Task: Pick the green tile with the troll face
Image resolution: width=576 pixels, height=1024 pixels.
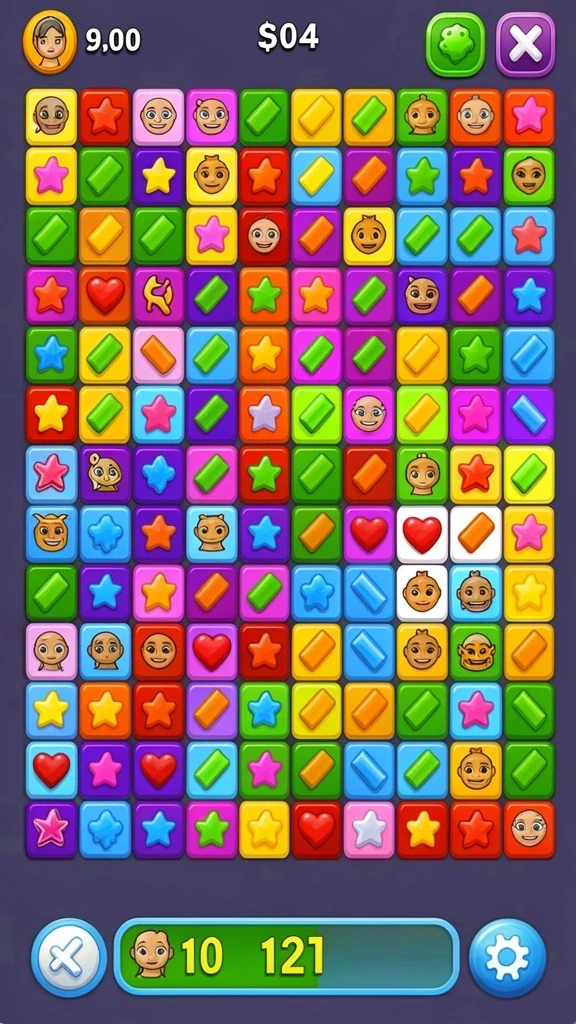Action: click(475, 651)
